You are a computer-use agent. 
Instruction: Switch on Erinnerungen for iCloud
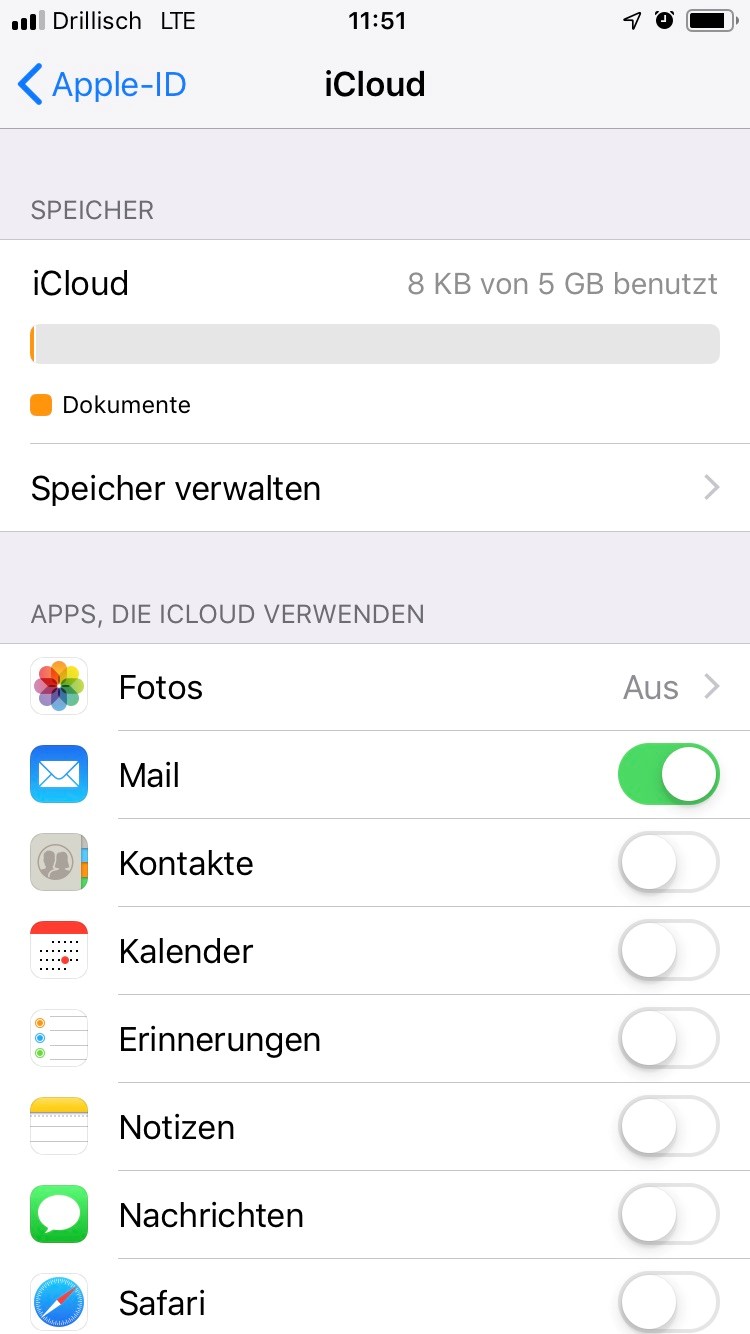click(x=668, y=1039)
